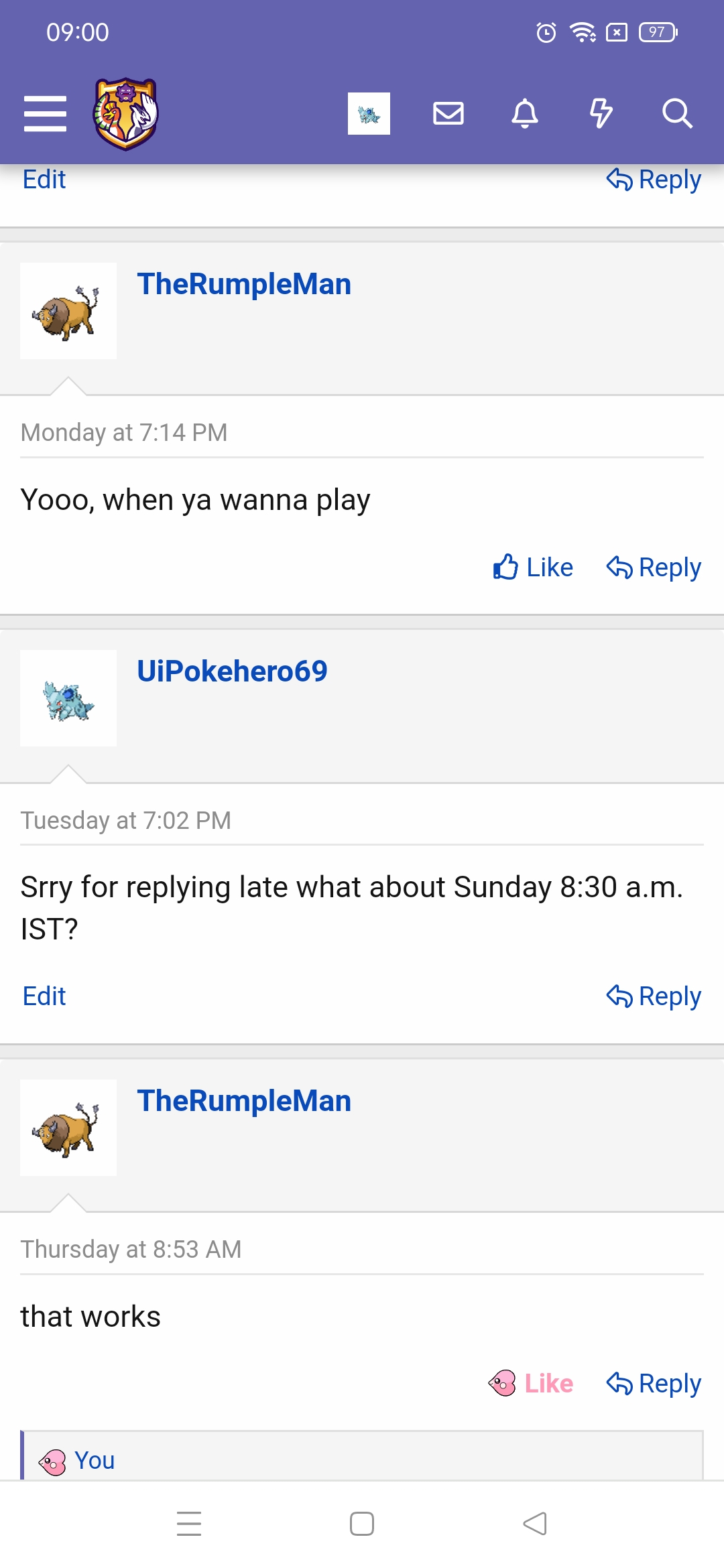This screenshot has width=724, height=1568.
Task: Open TheRumpleMan profile from Monday's post
Action: (x=244, y=284)
